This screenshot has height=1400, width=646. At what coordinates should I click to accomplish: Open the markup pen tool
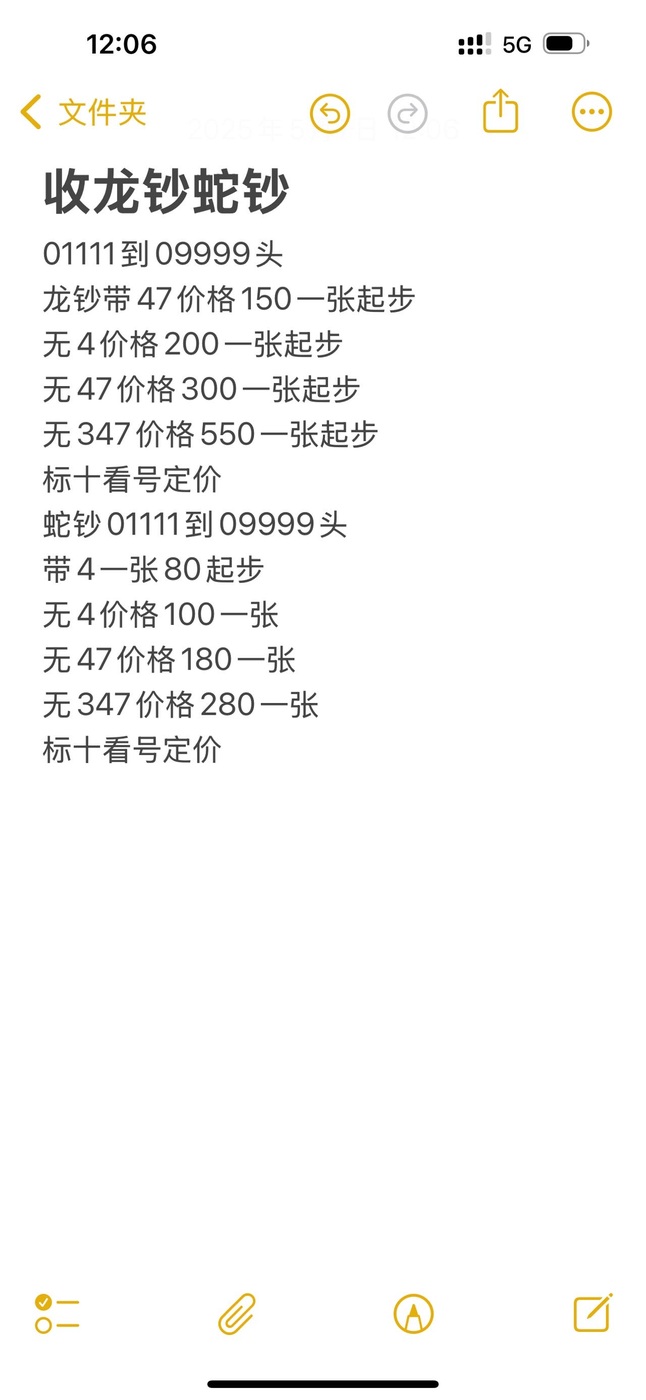point(413,1314)
